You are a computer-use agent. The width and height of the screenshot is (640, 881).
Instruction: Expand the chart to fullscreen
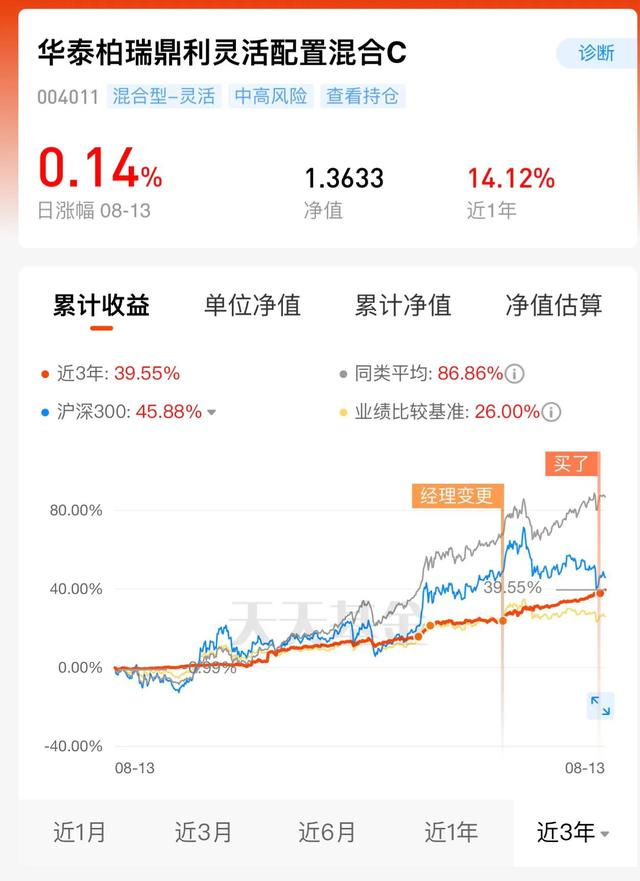click(x=600, y=706)
